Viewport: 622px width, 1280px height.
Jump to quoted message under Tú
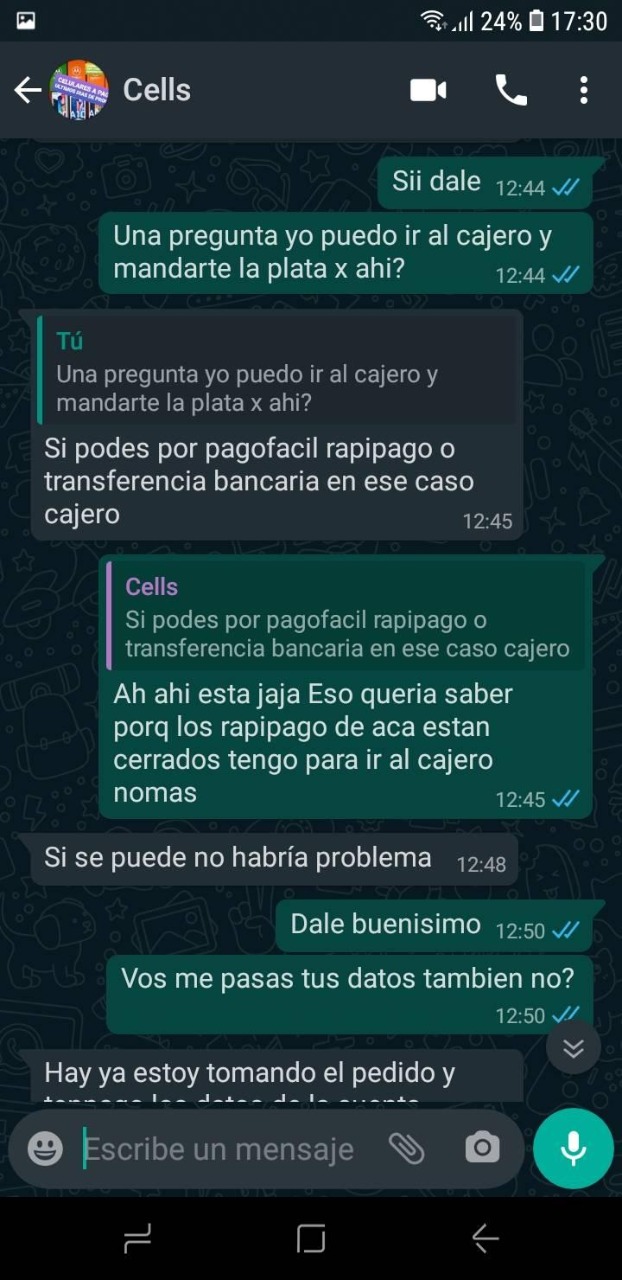(x=277, y=372)
